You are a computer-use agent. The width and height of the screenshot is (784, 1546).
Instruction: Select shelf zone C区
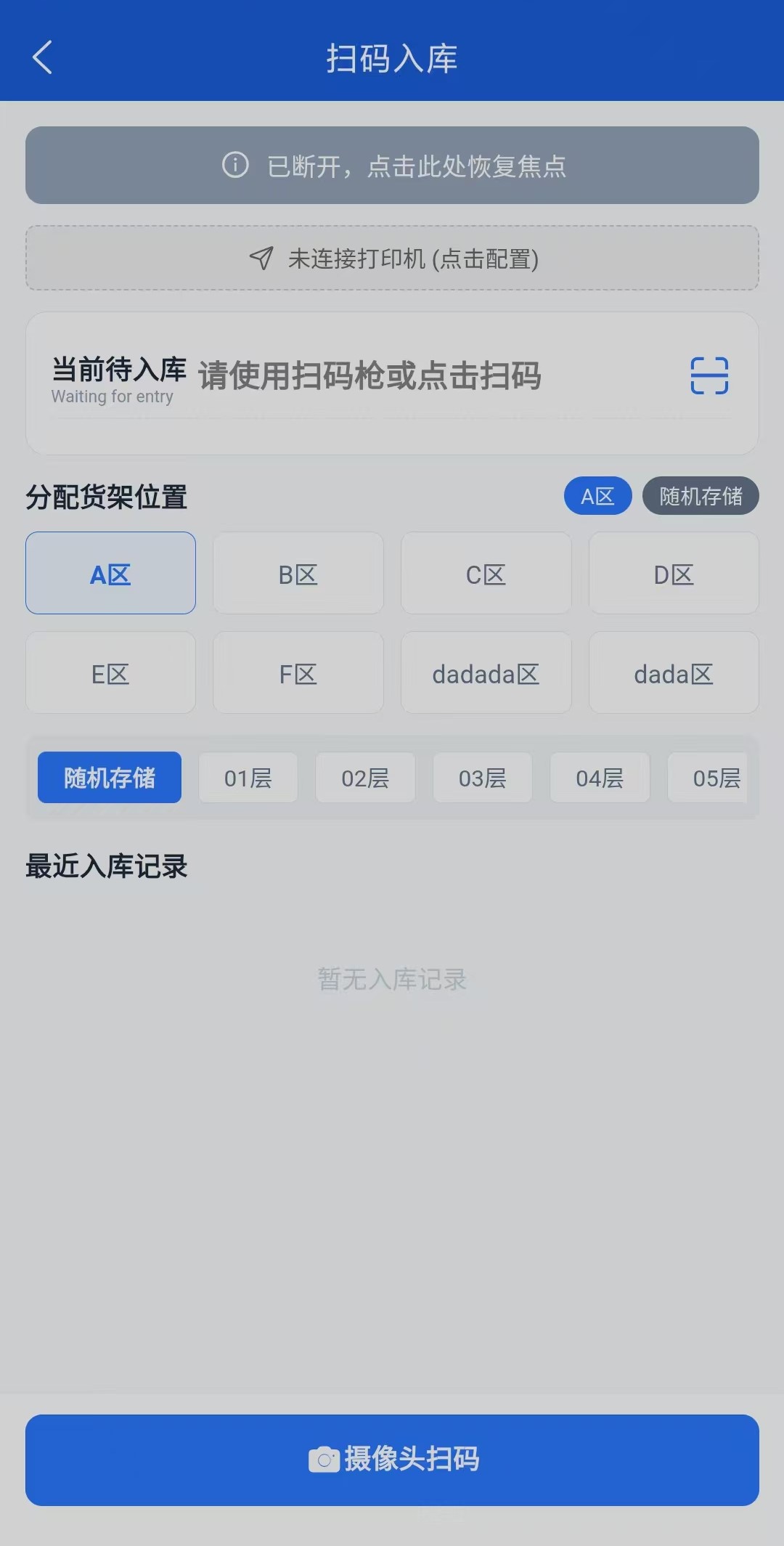486,573
